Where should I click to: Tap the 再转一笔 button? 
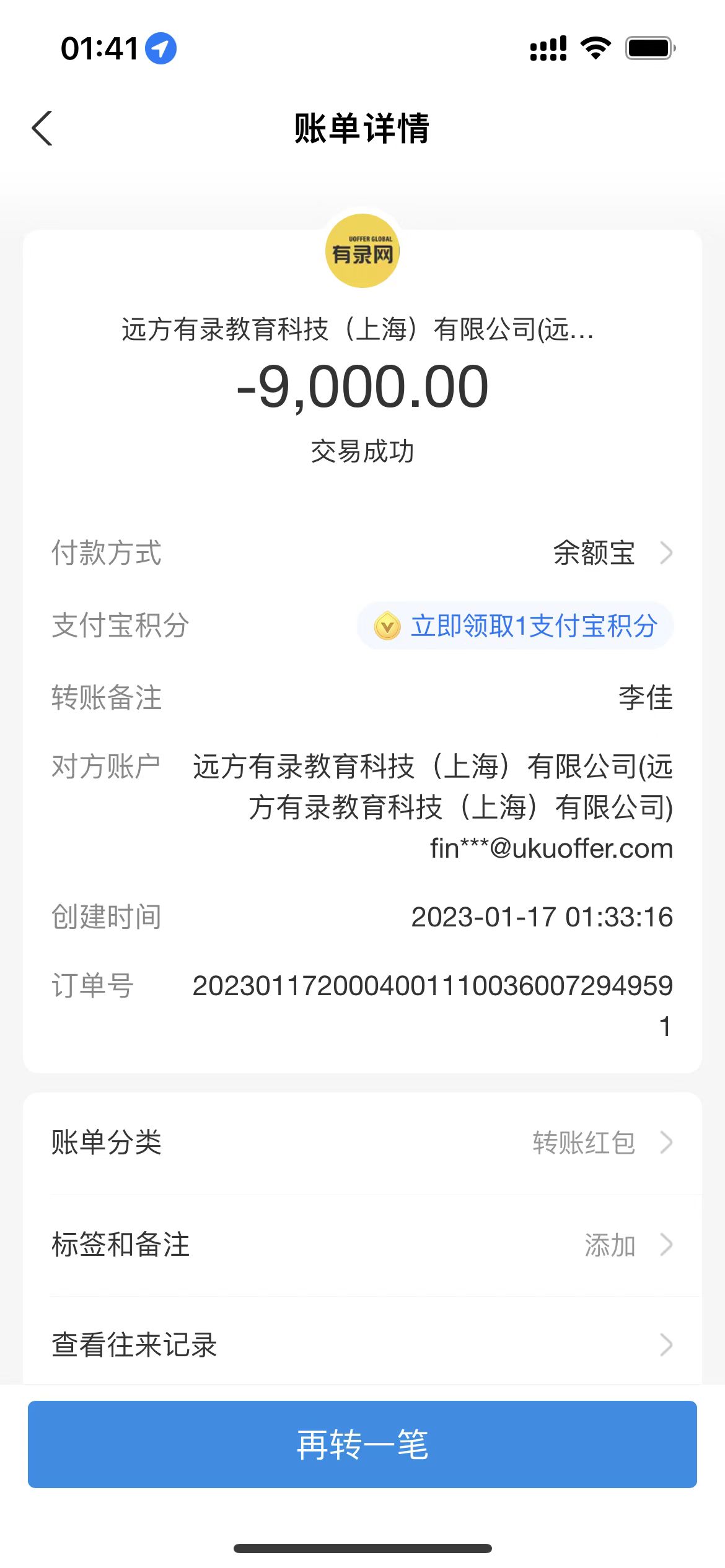(362, 1445)
